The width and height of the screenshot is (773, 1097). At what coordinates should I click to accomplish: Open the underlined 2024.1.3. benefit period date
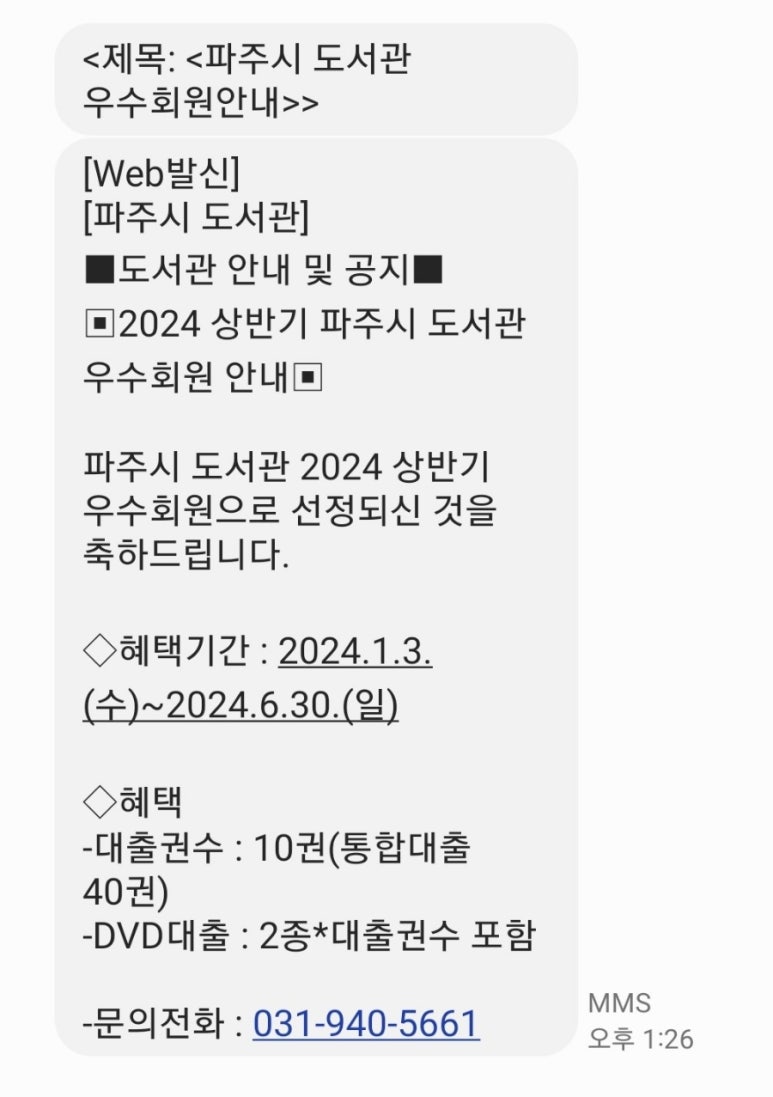pyautogui.click(x=355, y=652)
